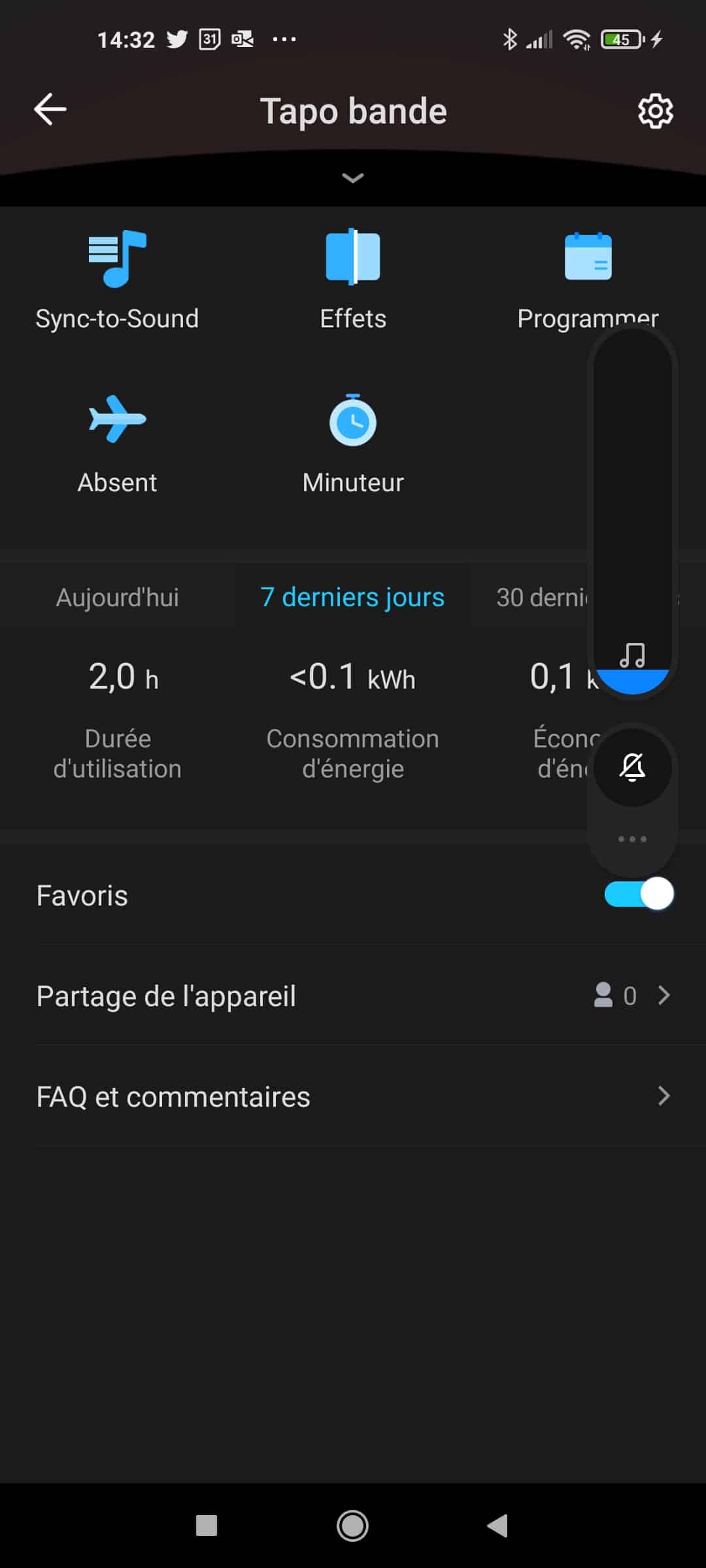This screenshot has height=1568, width=706.
Task: Open recent apps with the square button
Action: (207, 1526)
